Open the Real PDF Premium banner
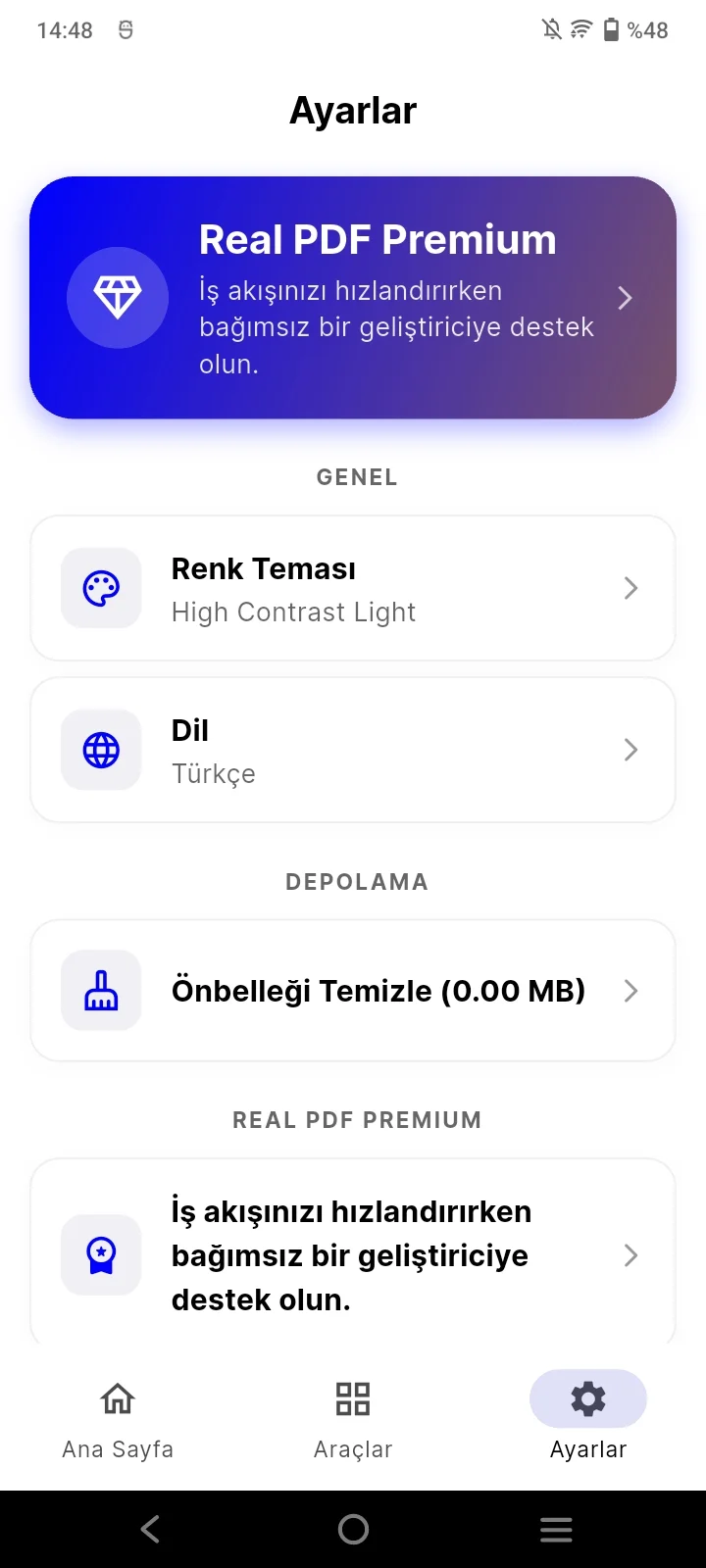 point(353,298)
